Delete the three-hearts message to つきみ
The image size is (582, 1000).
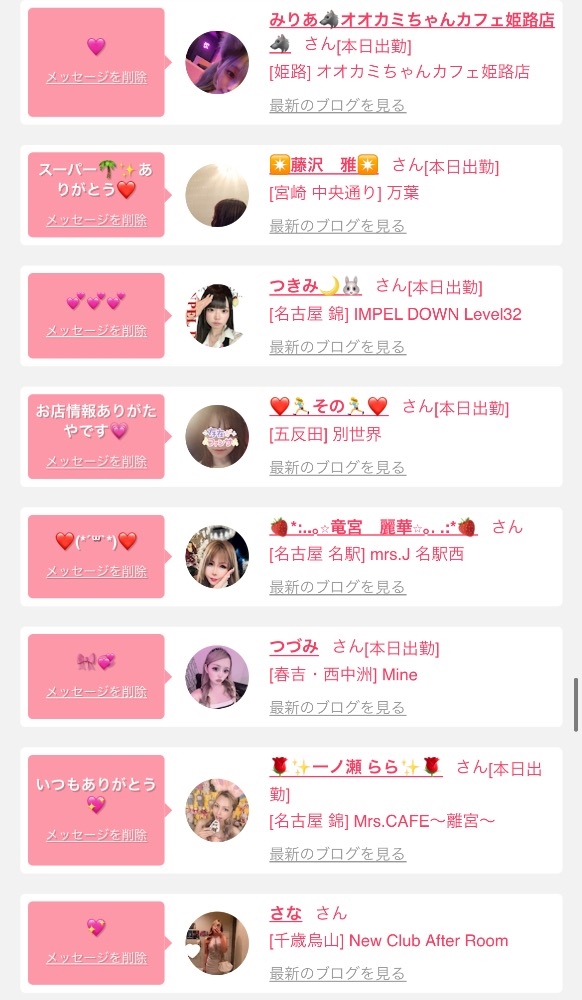click(96, 331)
